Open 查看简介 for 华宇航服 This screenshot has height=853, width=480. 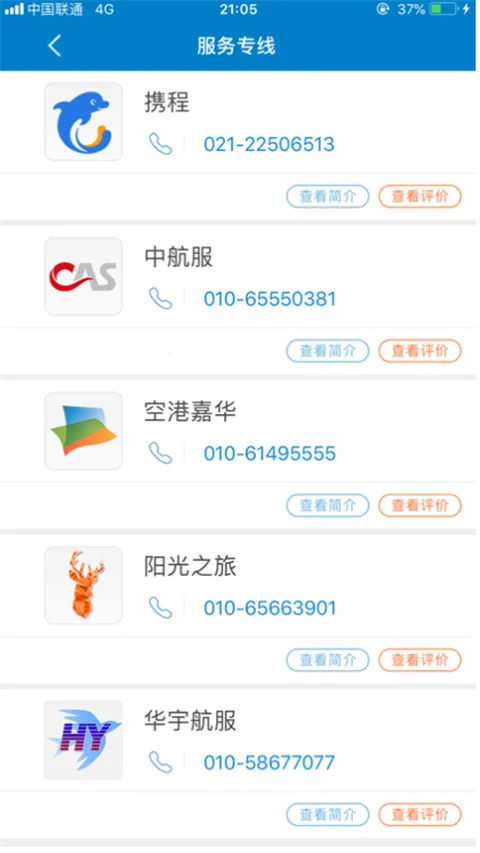point(328,814)
